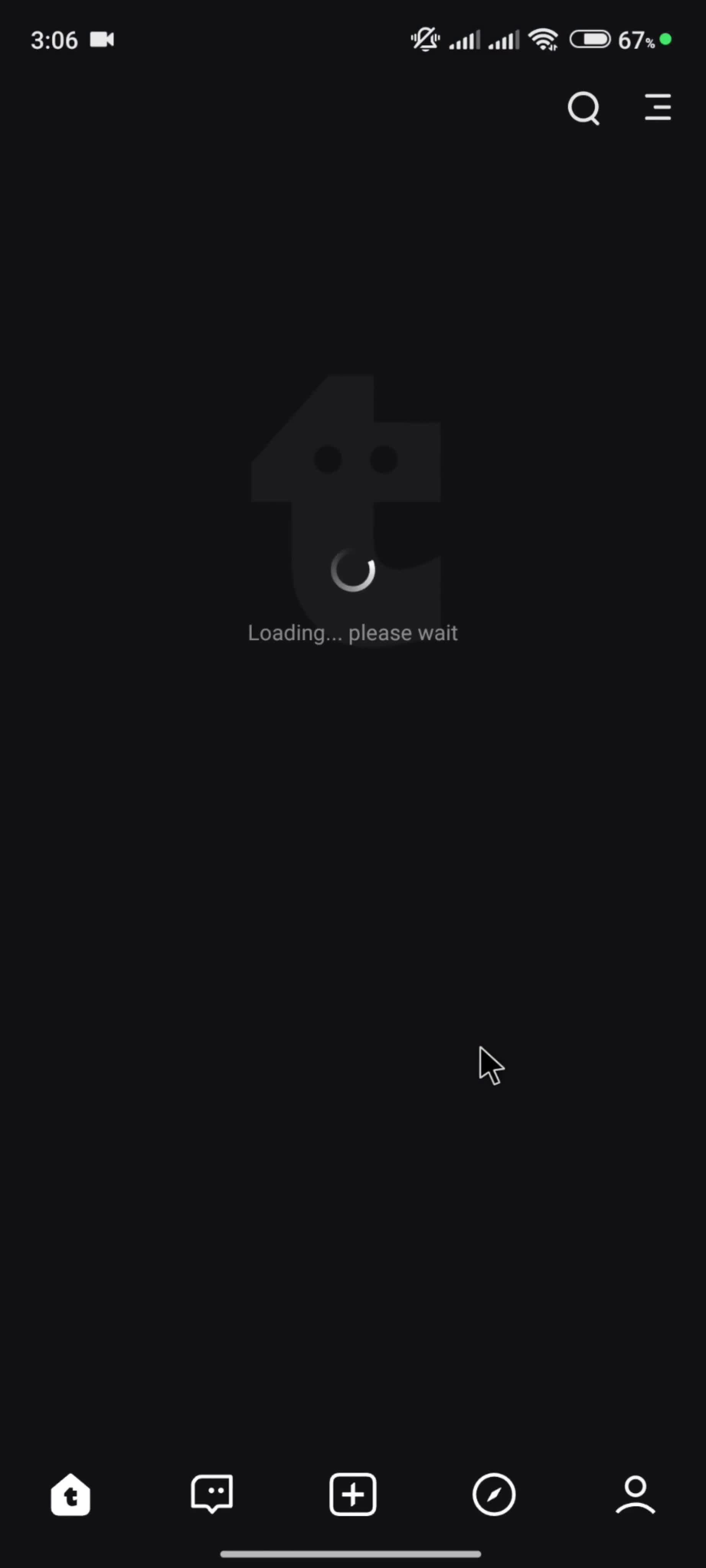Image resolution: width=706 pixels, height=1568 pixels.
Task: Create a new post with plus button
Action: [x=353, y=1494]
